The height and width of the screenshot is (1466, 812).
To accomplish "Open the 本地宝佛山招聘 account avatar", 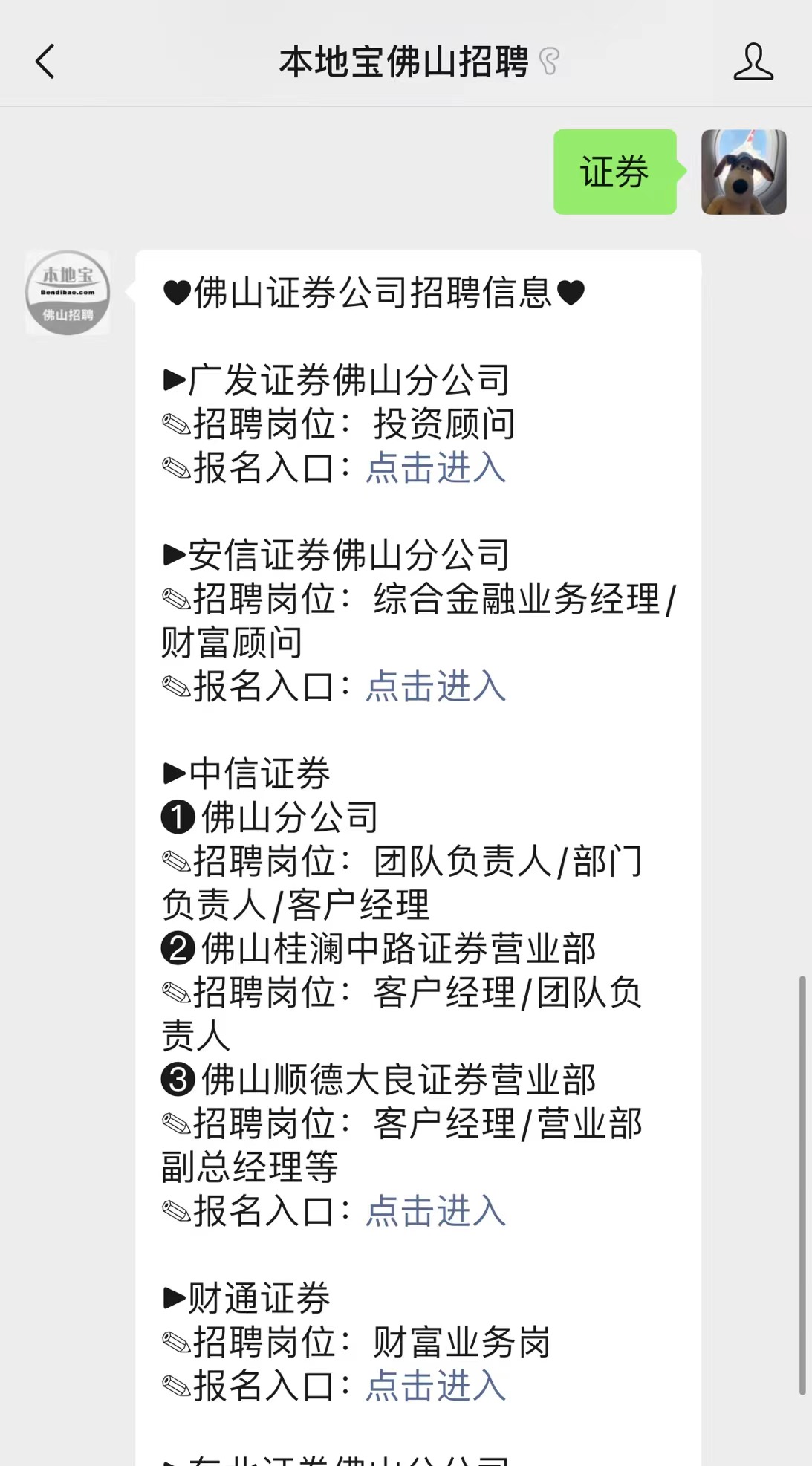I will [x=68, y=292].
